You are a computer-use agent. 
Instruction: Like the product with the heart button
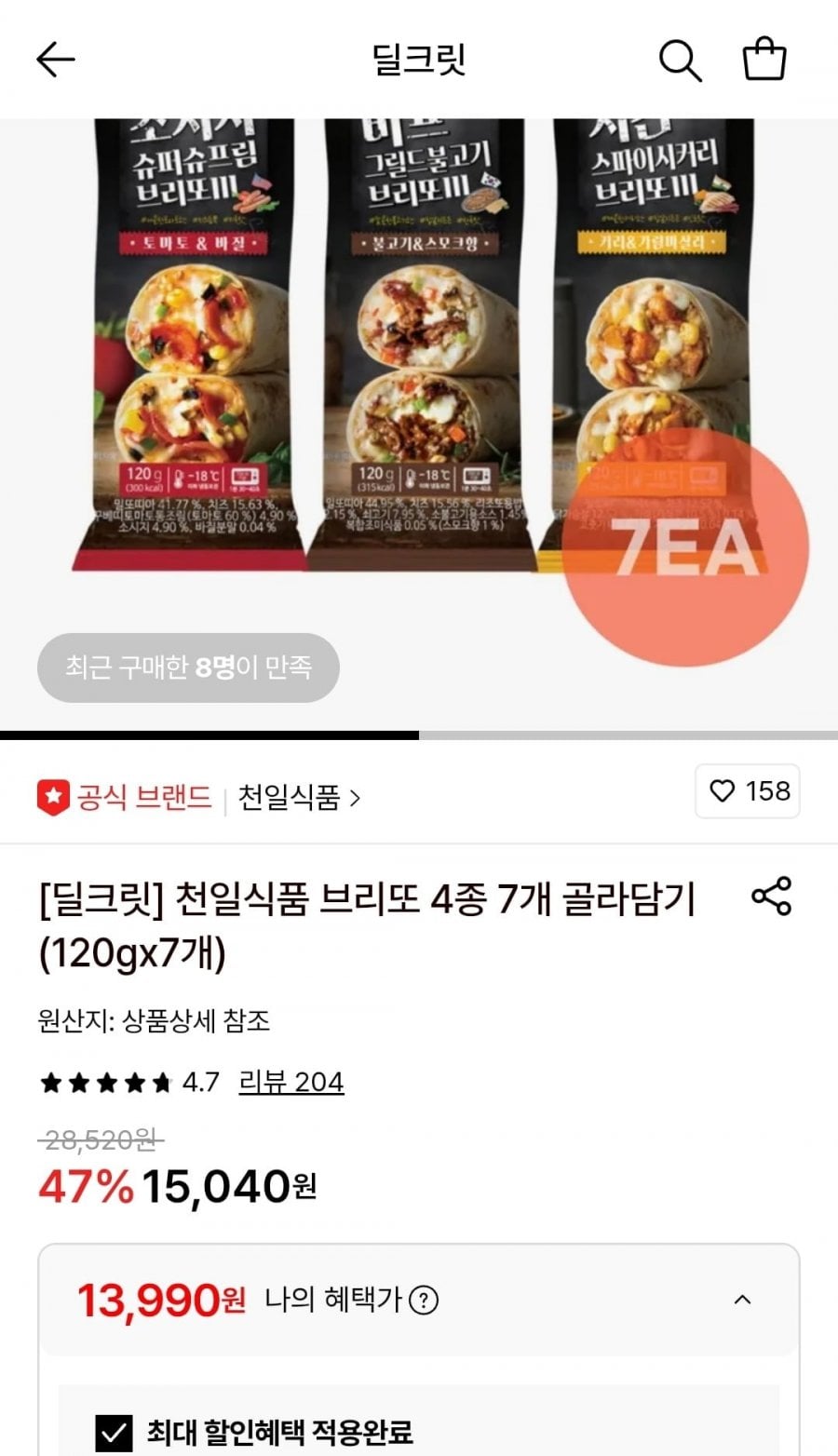tap(748, 791)
